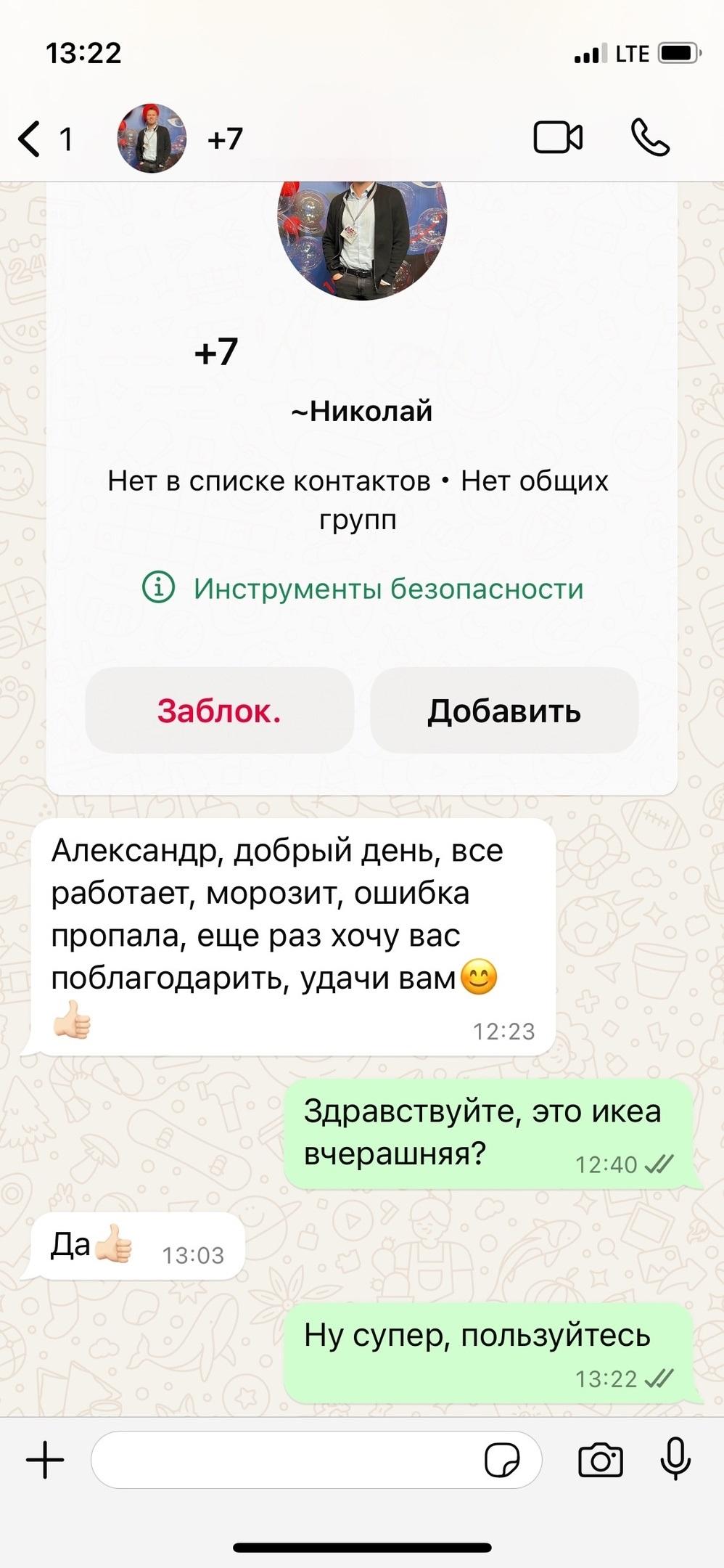Start a voice call with Николай
The height and width of the screenshot is (1568, 724).
pos(650,138)
